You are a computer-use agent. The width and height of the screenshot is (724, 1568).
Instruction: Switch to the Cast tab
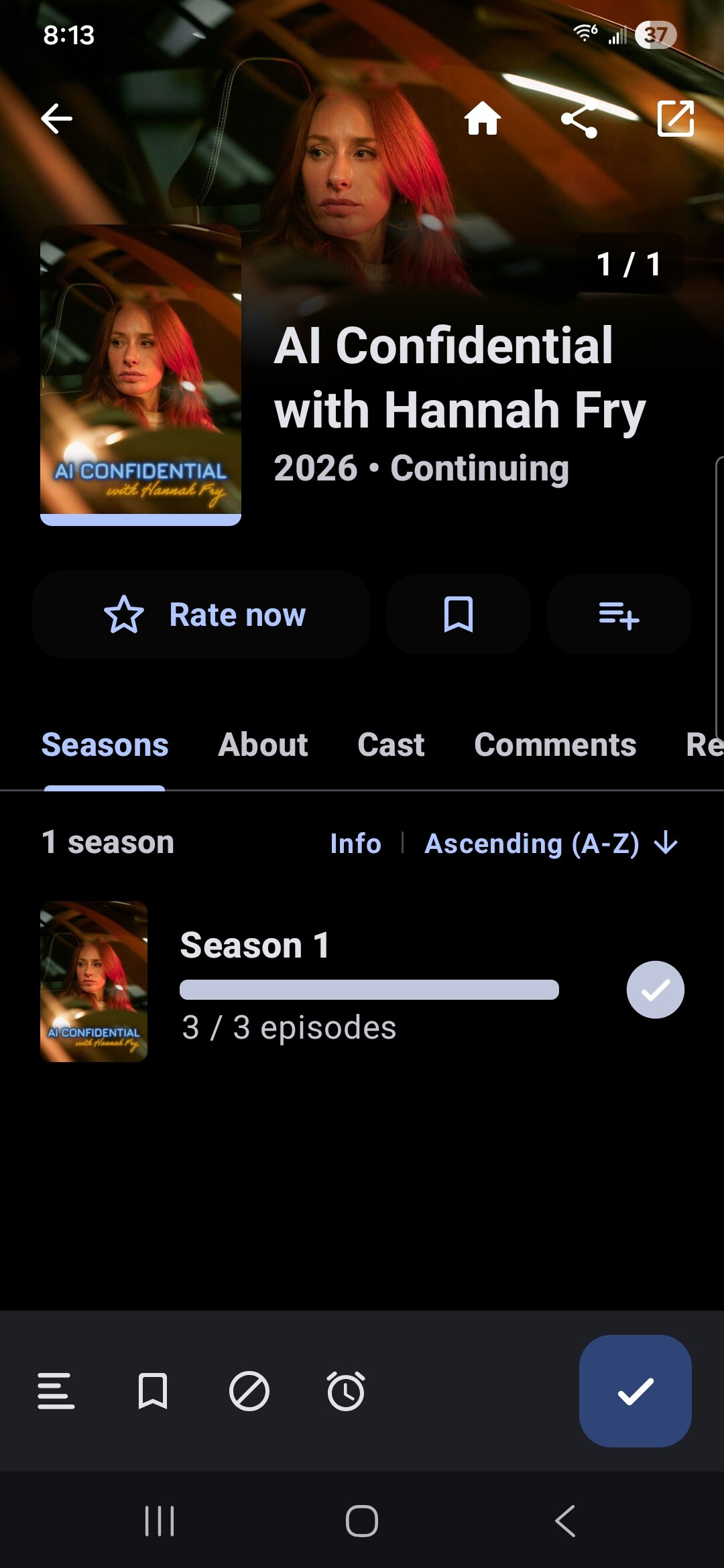point(391,745)
